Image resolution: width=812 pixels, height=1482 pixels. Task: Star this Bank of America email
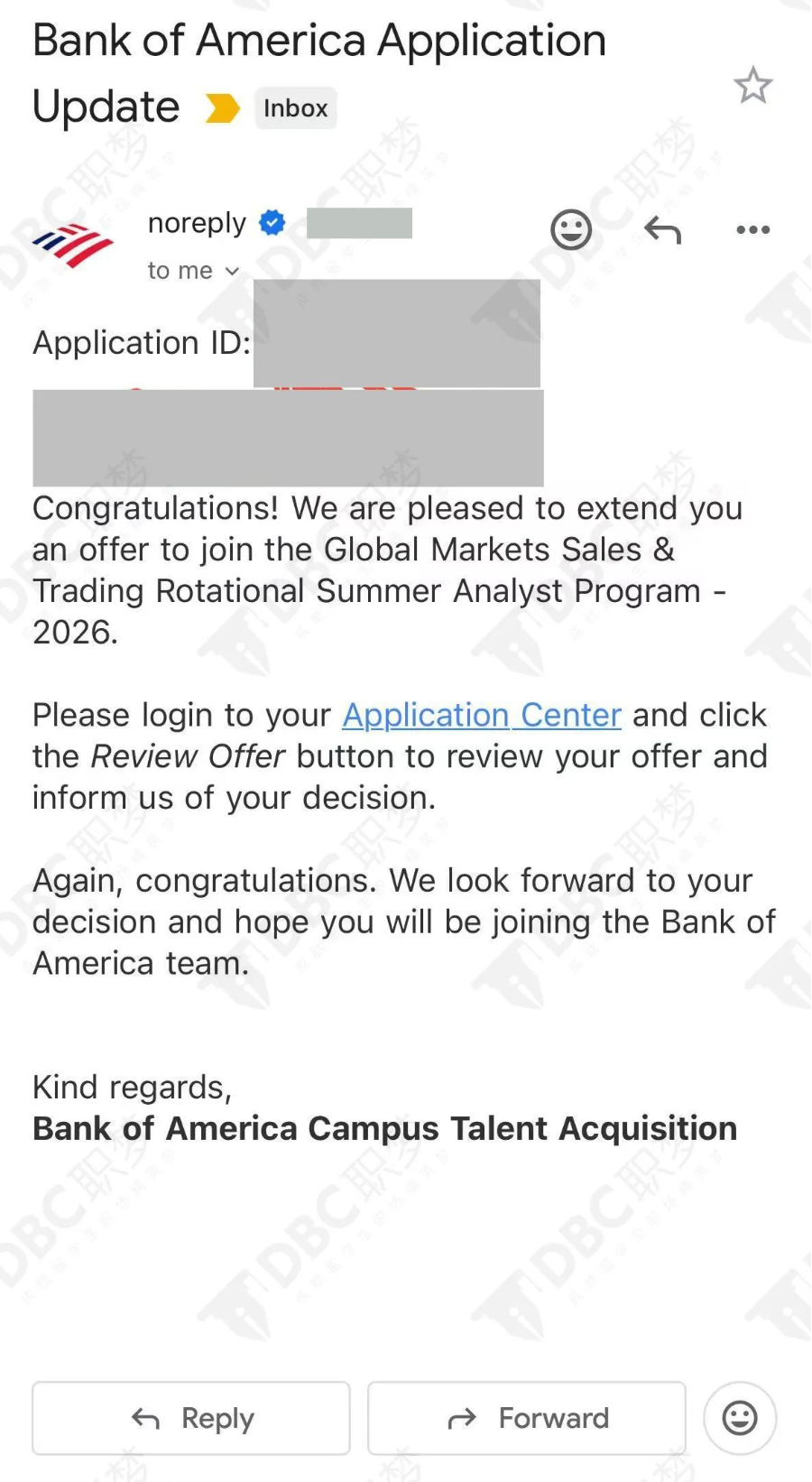752,86
